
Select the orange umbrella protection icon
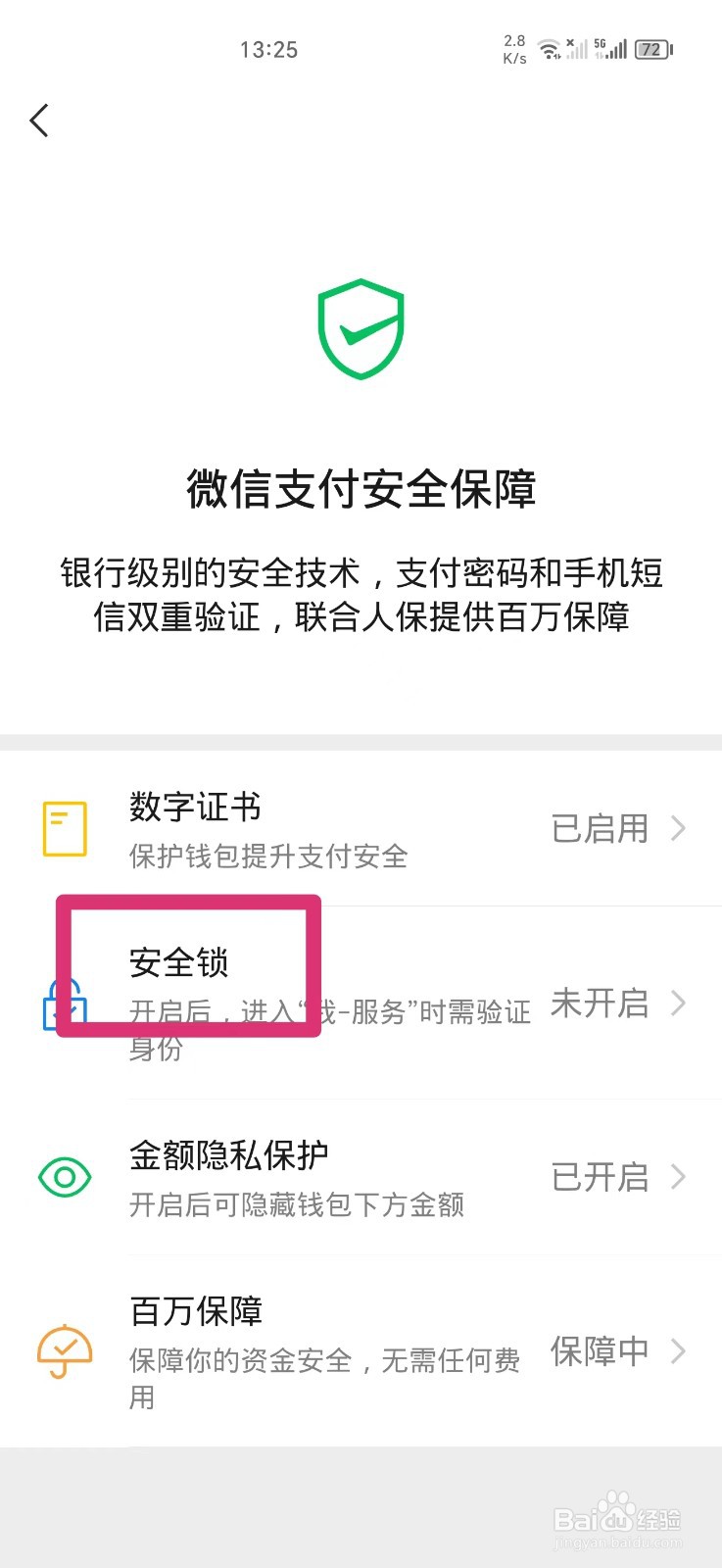point(64,1350)
